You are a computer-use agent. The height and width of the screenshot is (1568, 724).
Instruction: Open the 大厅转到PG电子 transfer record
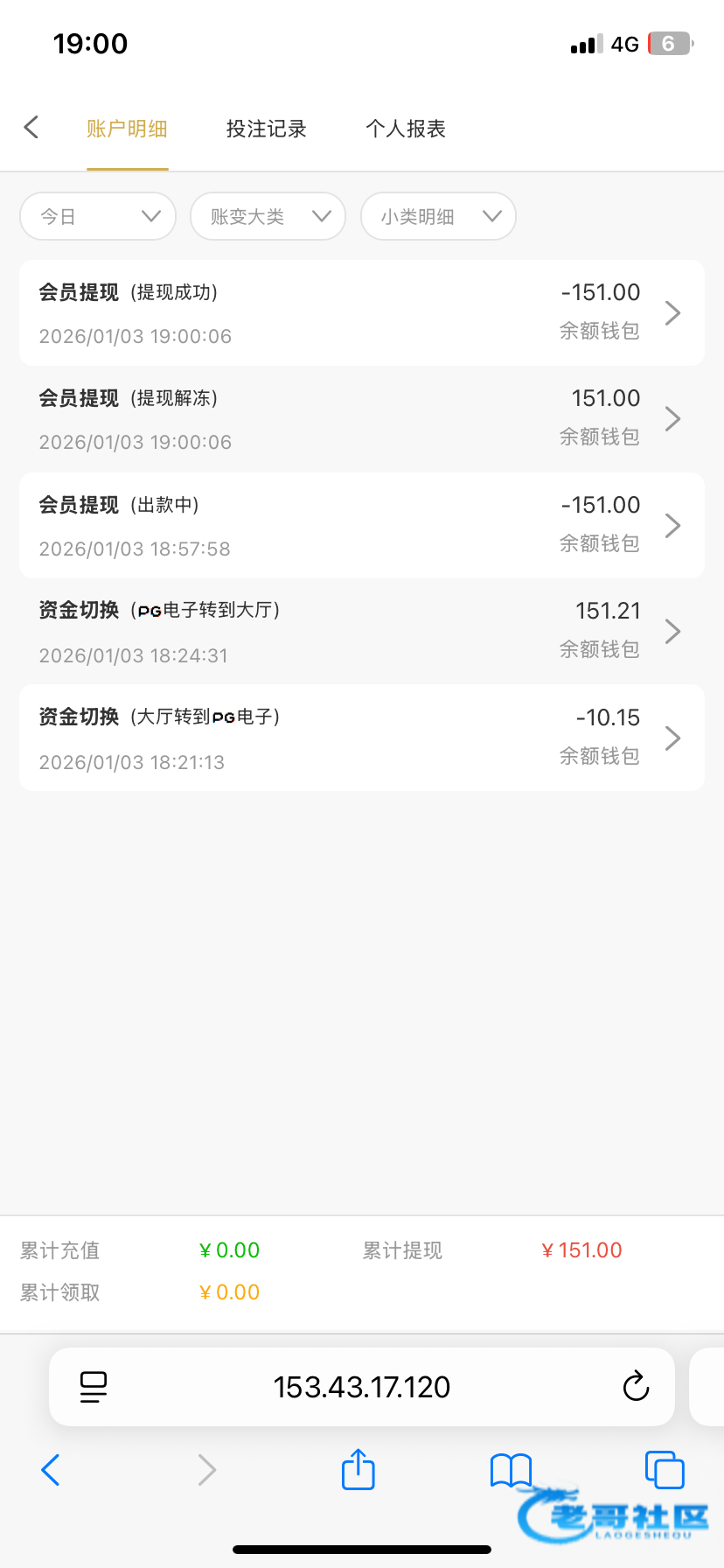[362, 738]
